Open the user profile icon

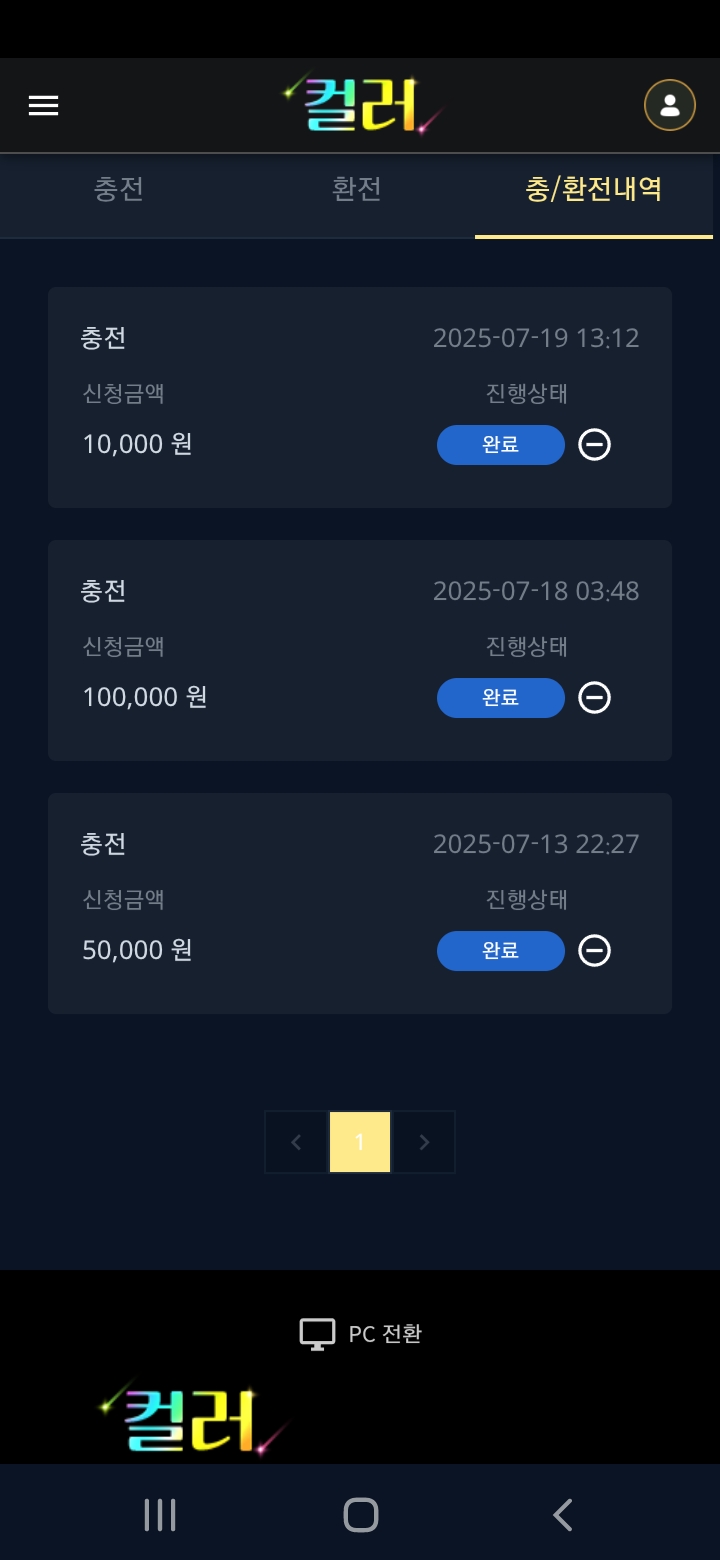[670, 105]
